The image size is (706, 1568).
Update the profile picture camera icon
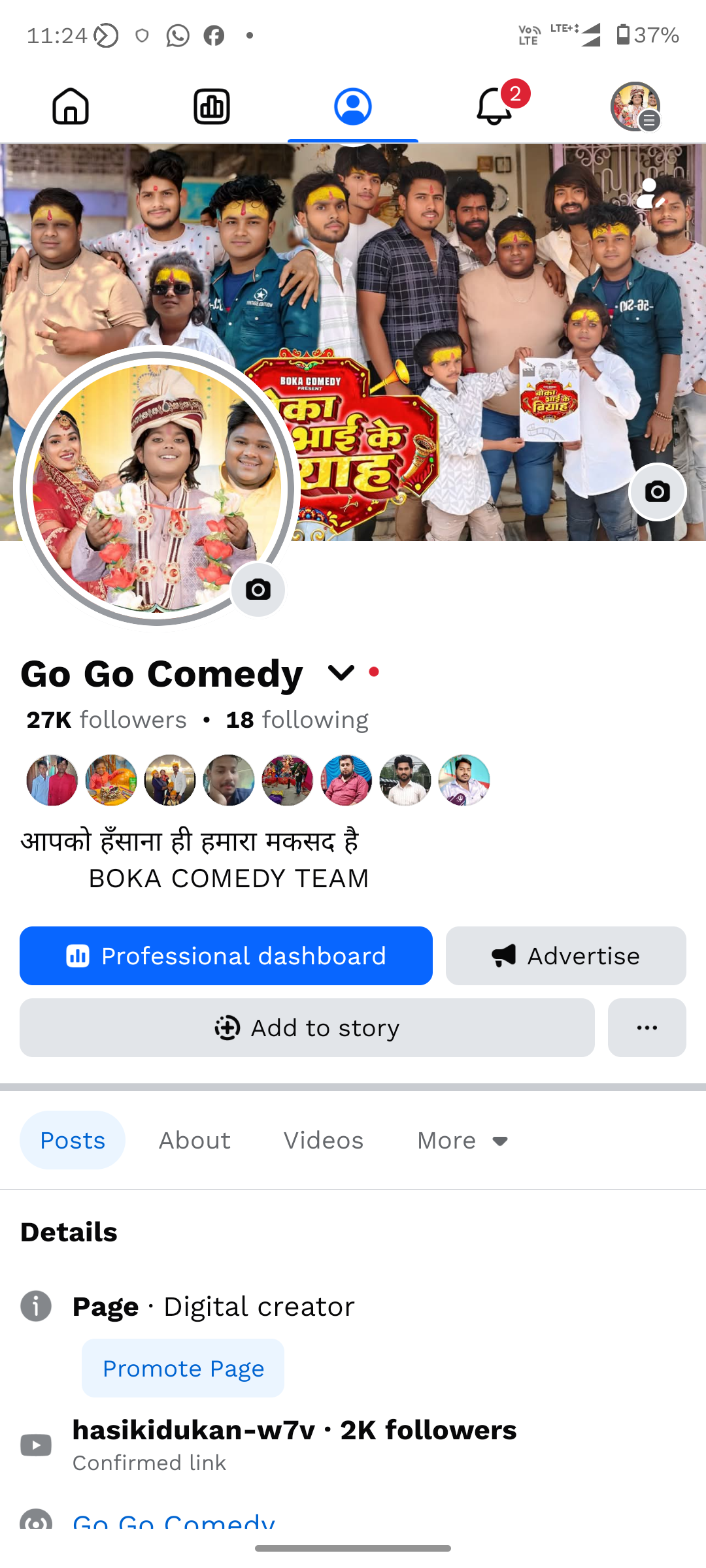point(258,590)
